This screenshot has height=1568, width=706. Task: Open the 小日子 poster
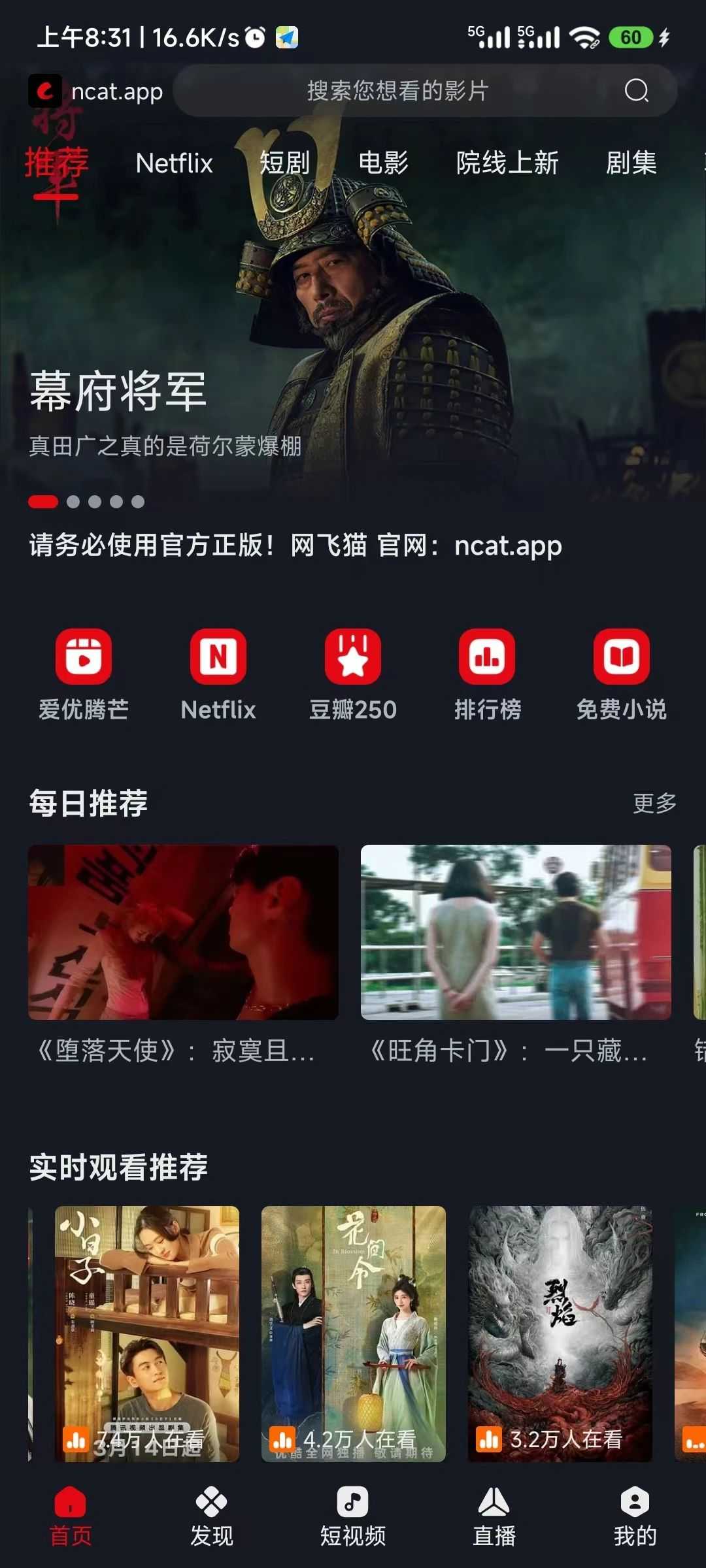tap(147, 1333)
